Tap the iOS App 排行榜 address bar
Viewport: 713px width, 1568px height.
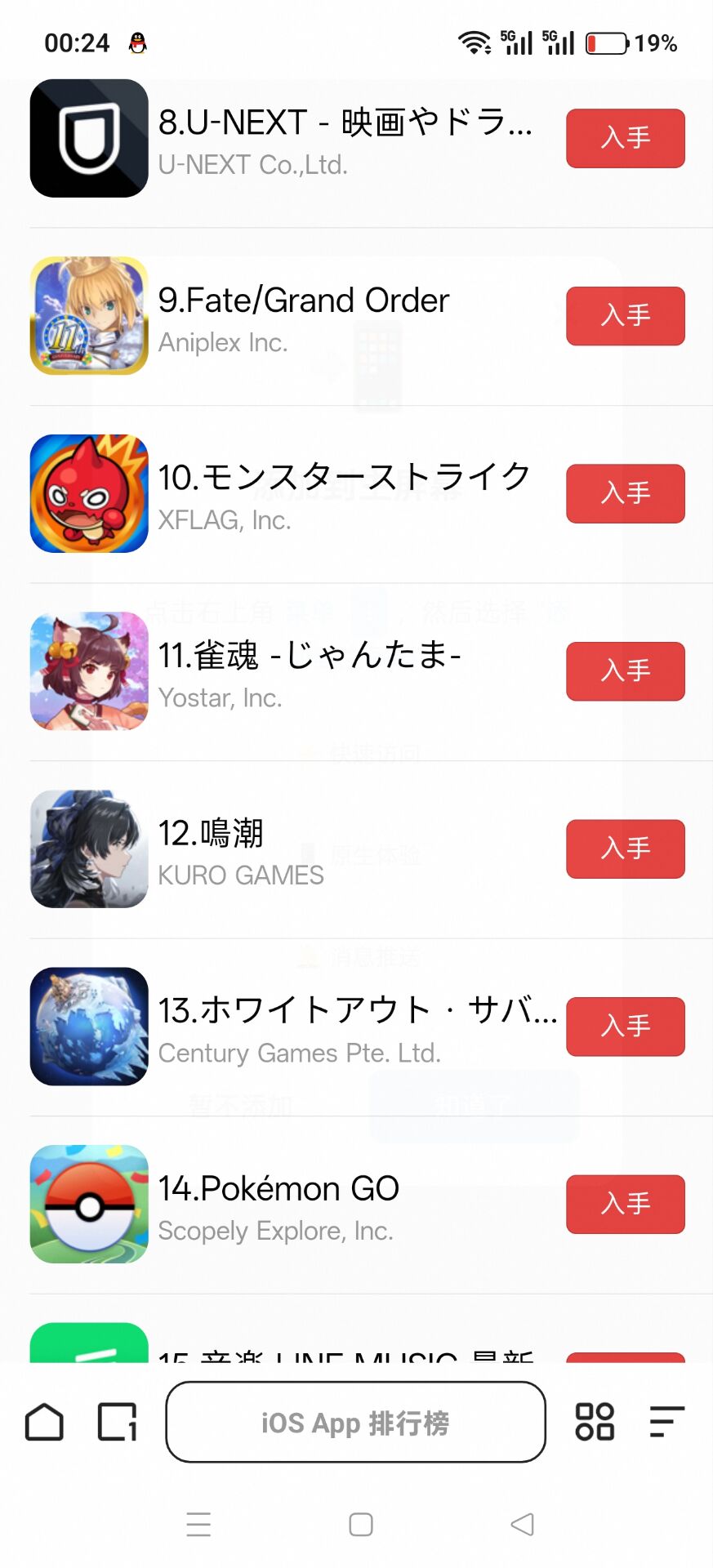pos(355,1422)
